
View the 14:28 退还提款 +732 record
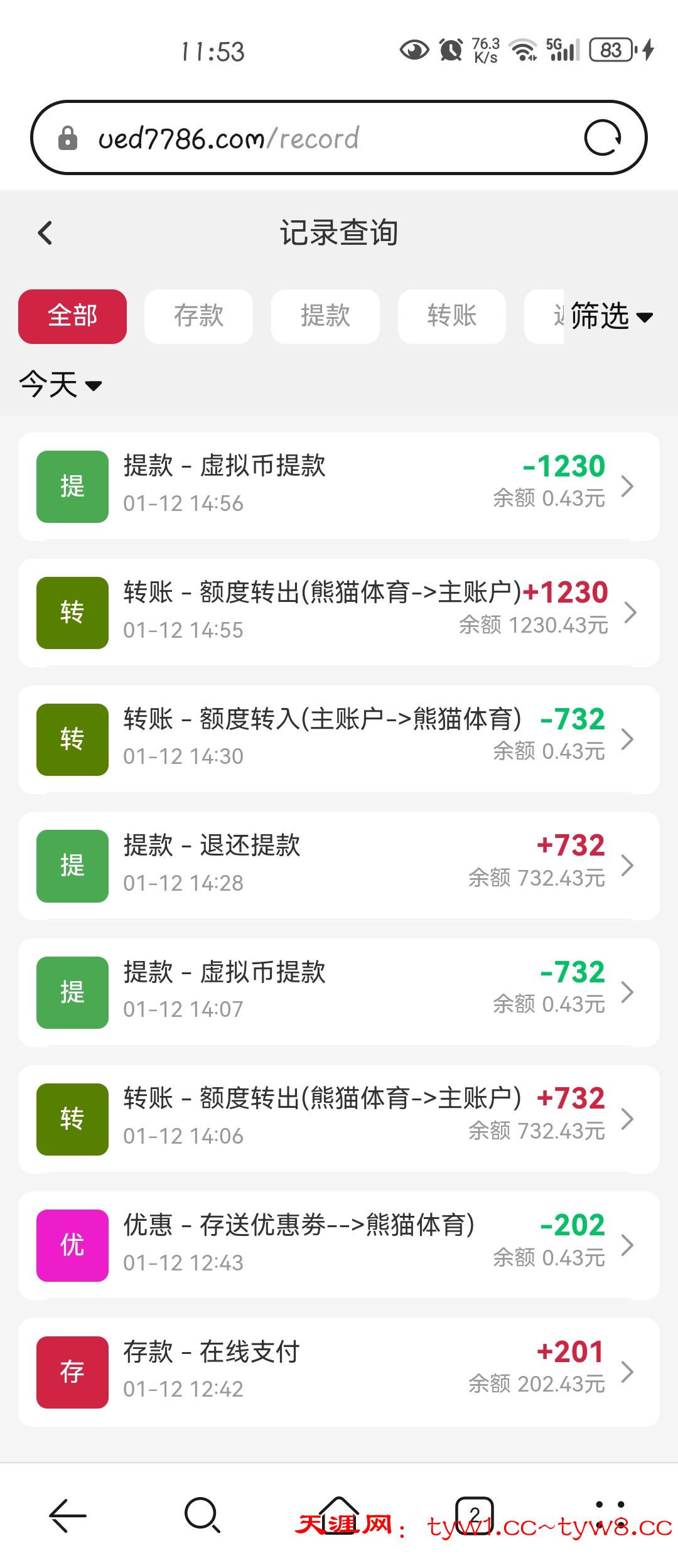pyautogui.click(x=339, y=866)
